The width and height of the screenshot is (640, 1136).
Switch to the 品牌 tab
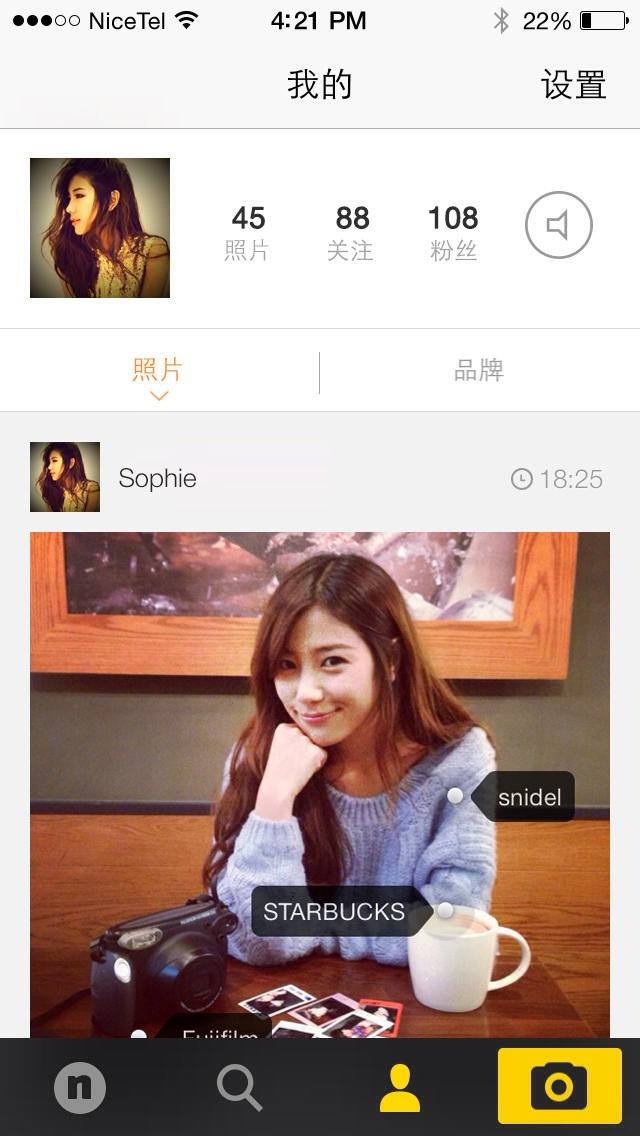coord(479,371)
